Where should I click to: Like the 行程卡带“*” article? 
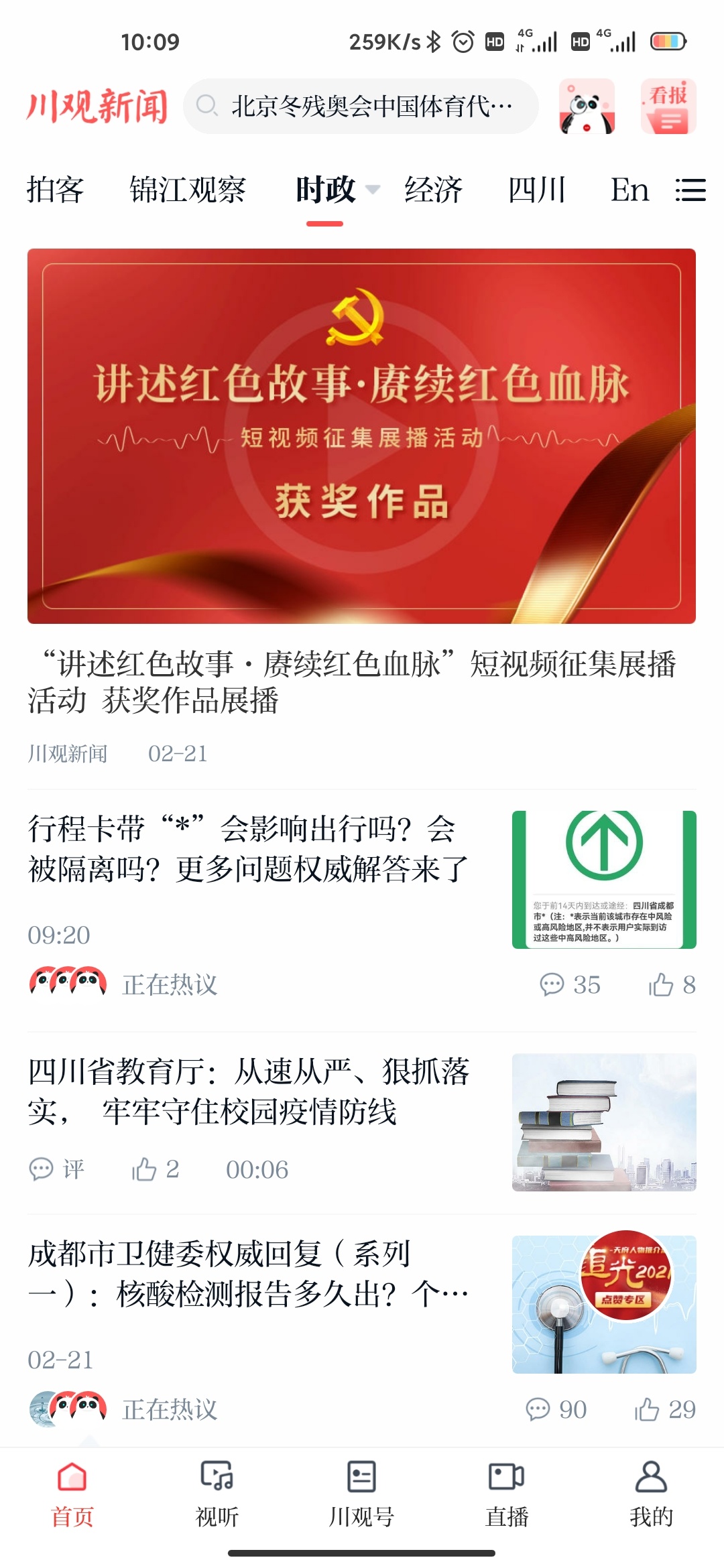point(672,985)
